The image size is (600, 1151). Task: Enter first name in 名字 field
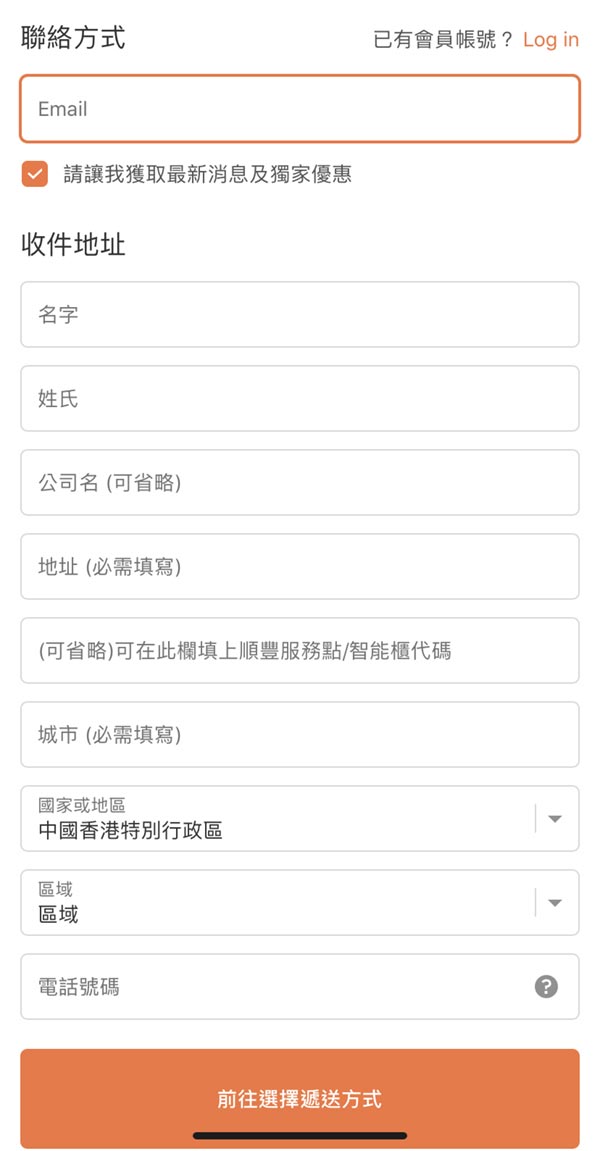tap(300, 315)
